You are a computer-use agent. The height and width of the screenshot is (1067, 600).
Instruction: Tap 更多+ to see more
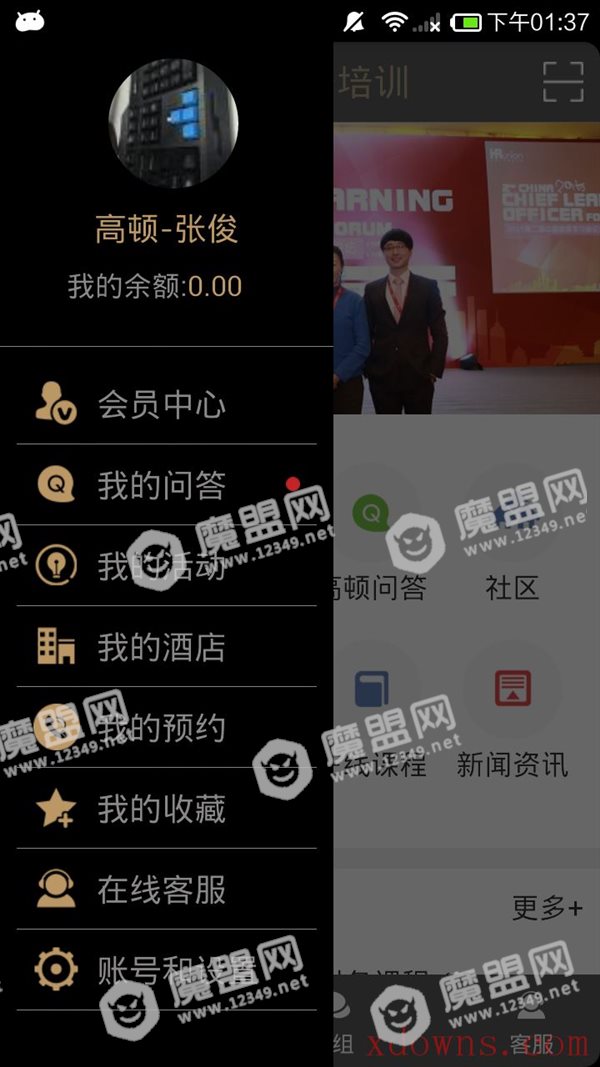548,907
